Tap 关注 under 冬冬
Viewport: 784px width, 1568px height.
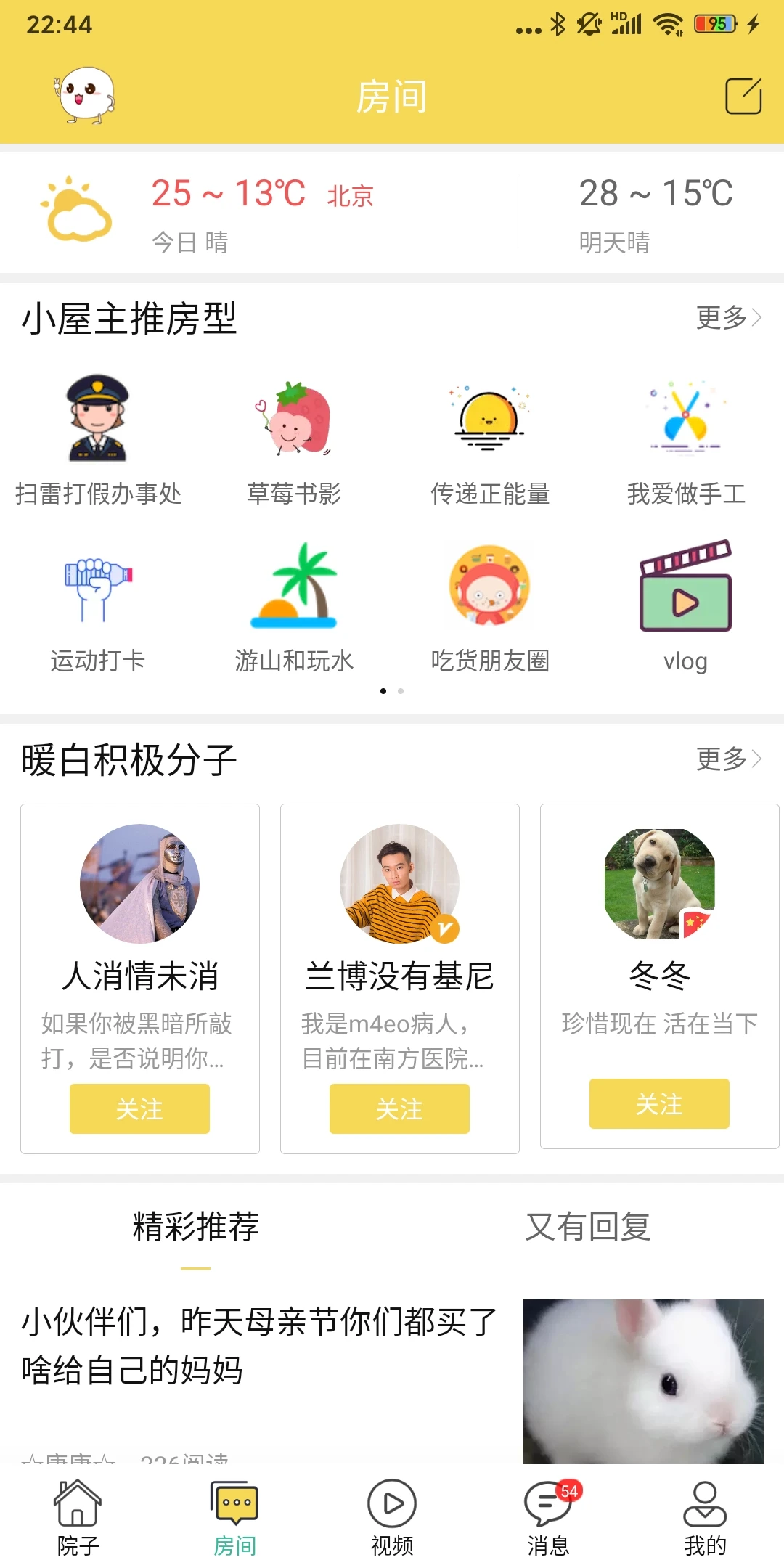tap(658, 1104)
